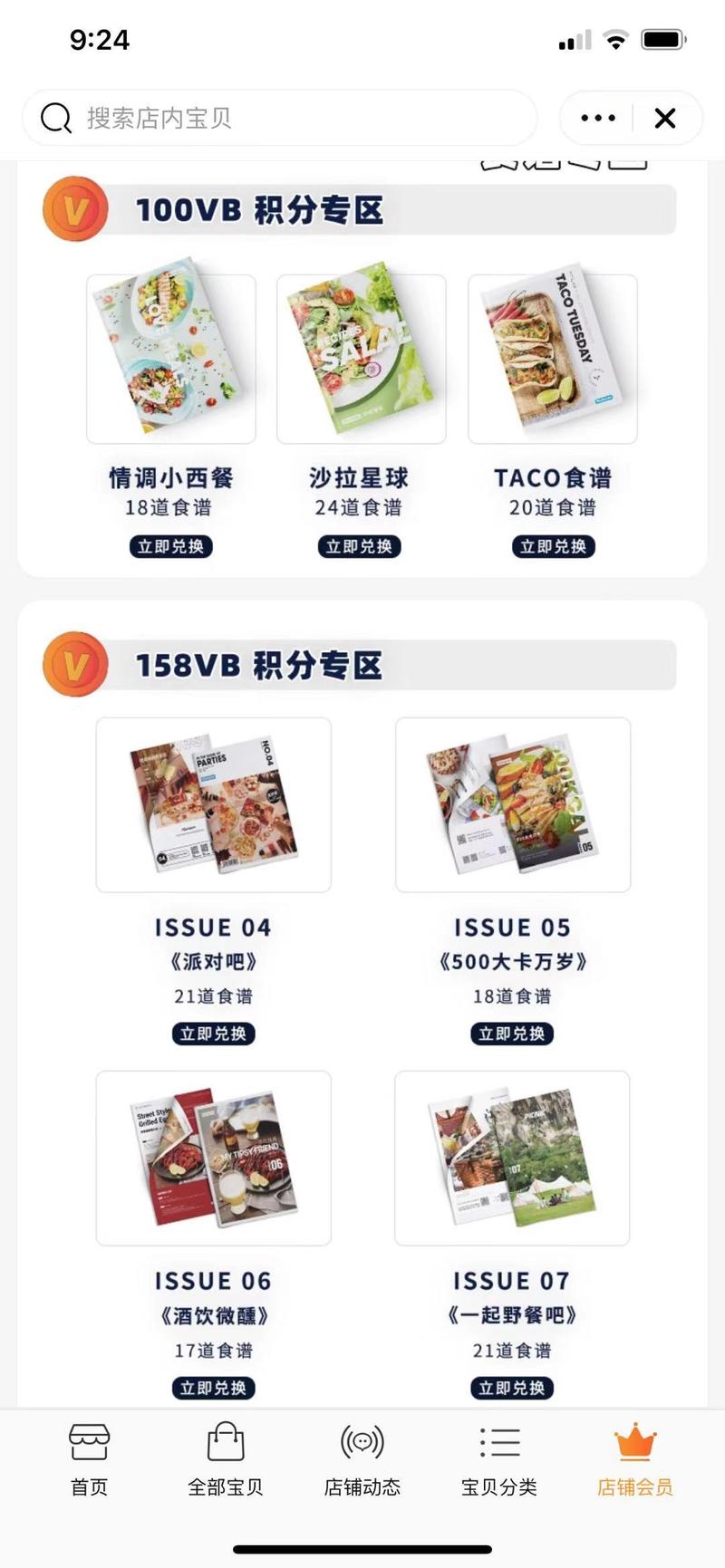Click 立即兑换 under ISSUE 07 一起野餐吧
The image size is (725, 1568).
pos(512,1388)
